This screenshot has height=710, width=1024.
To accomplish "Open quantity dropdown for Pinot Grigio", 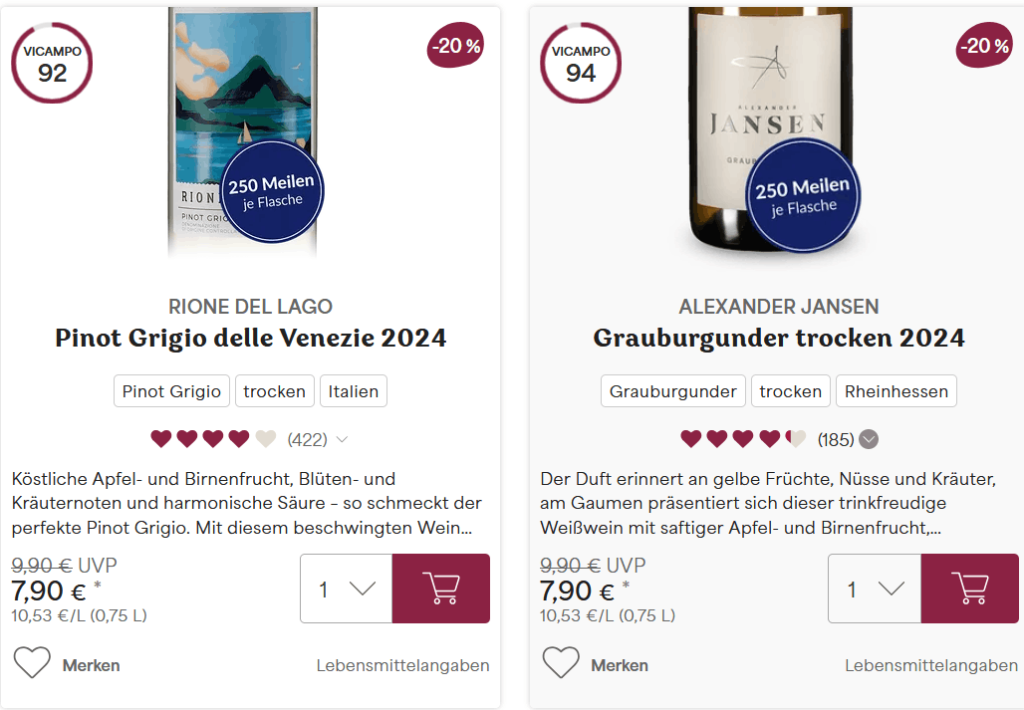I will [x=346, y=589].
